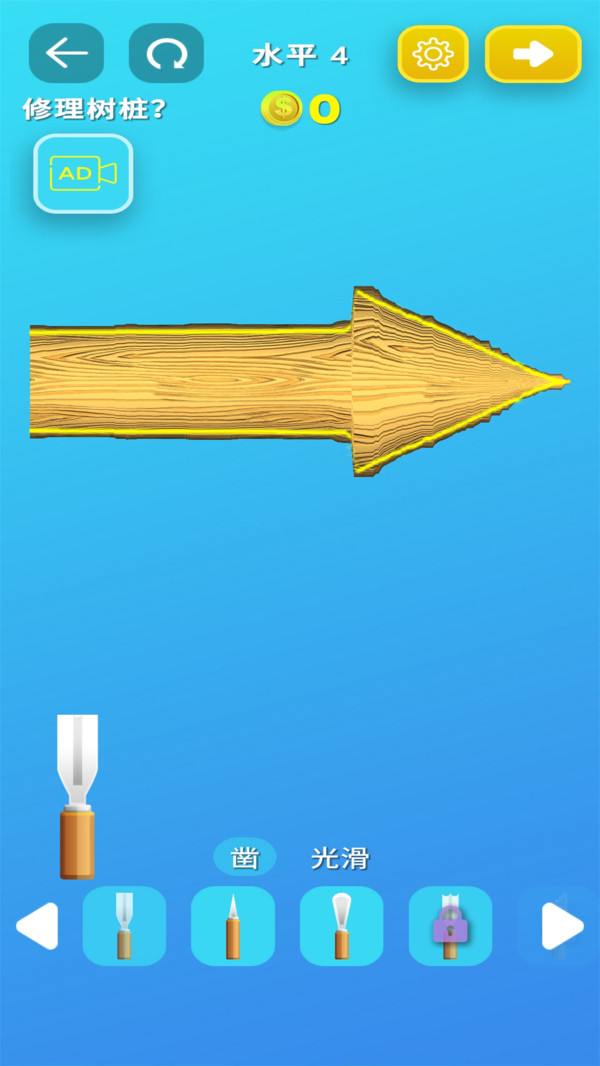Choose the flat chisel tool
Screen dimensions: 600x1066
(124, 926)
